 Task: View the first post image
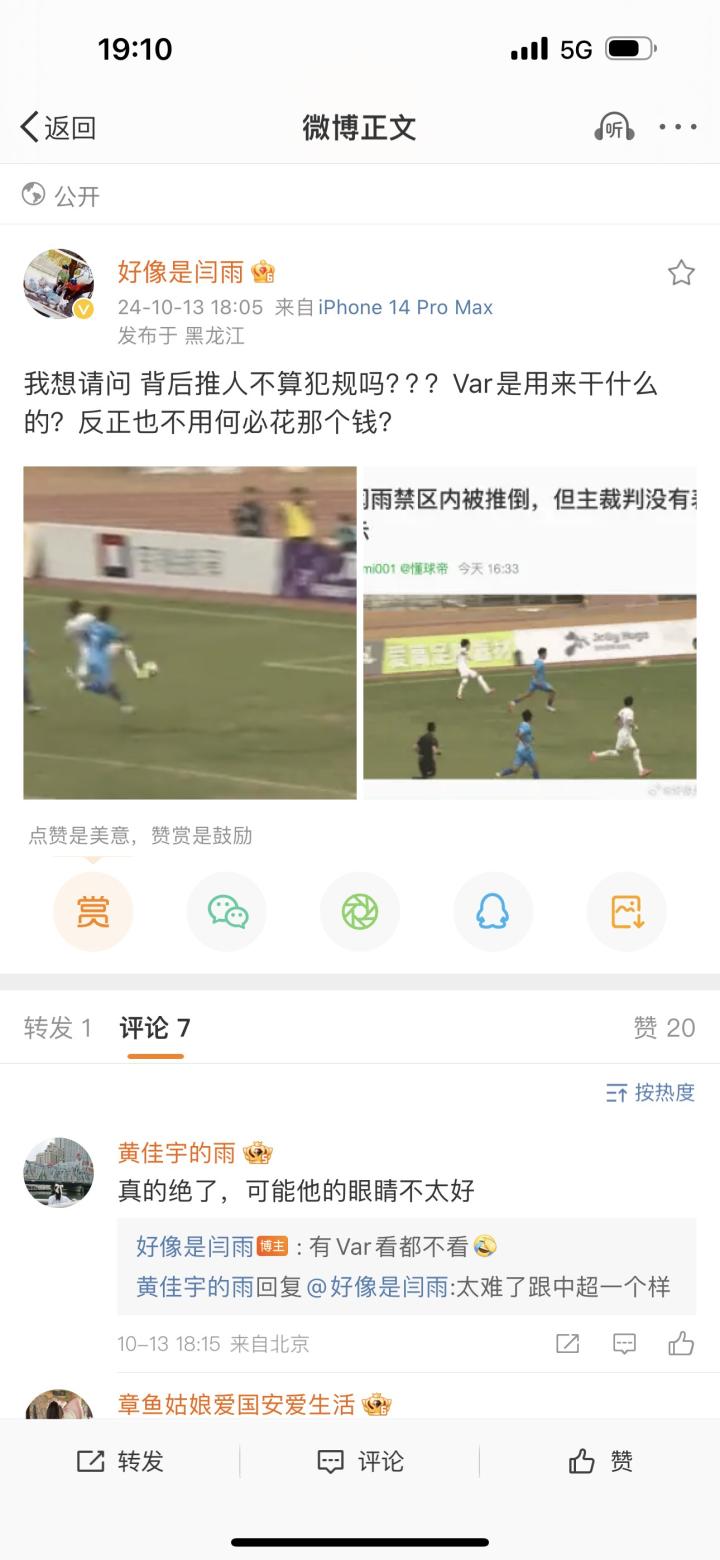(190, 632)
